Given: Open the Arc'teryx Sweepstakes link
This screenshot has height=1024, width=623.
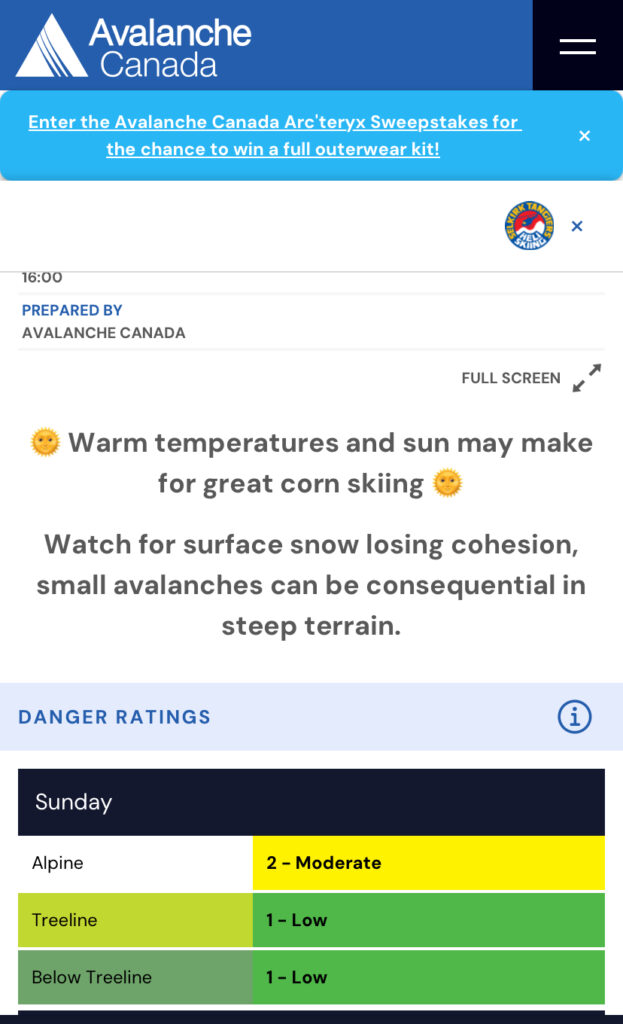Looking at the screenshot, I should 273,135.
